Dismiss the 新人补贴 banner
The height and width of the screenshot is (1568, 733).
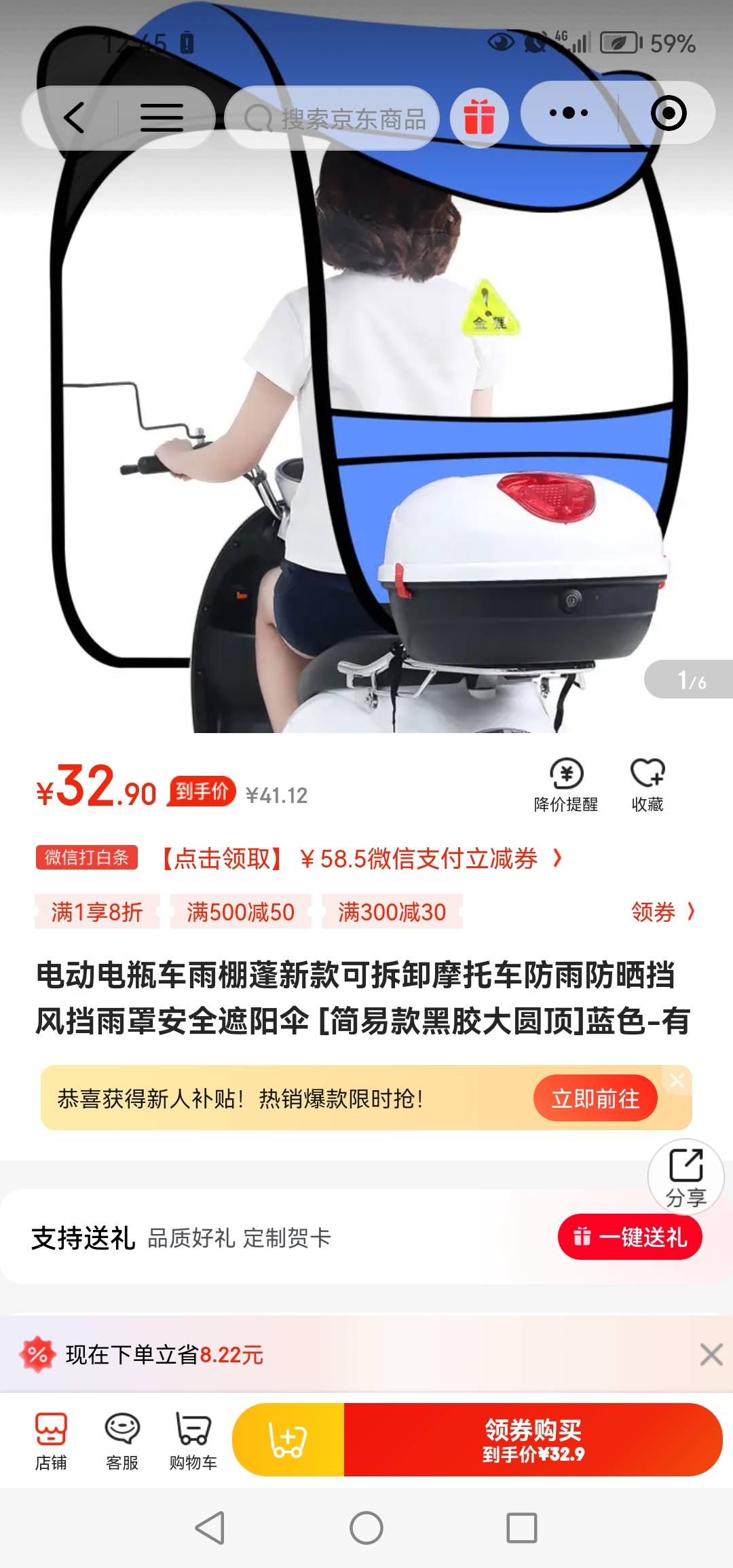tap(677, 1080)
